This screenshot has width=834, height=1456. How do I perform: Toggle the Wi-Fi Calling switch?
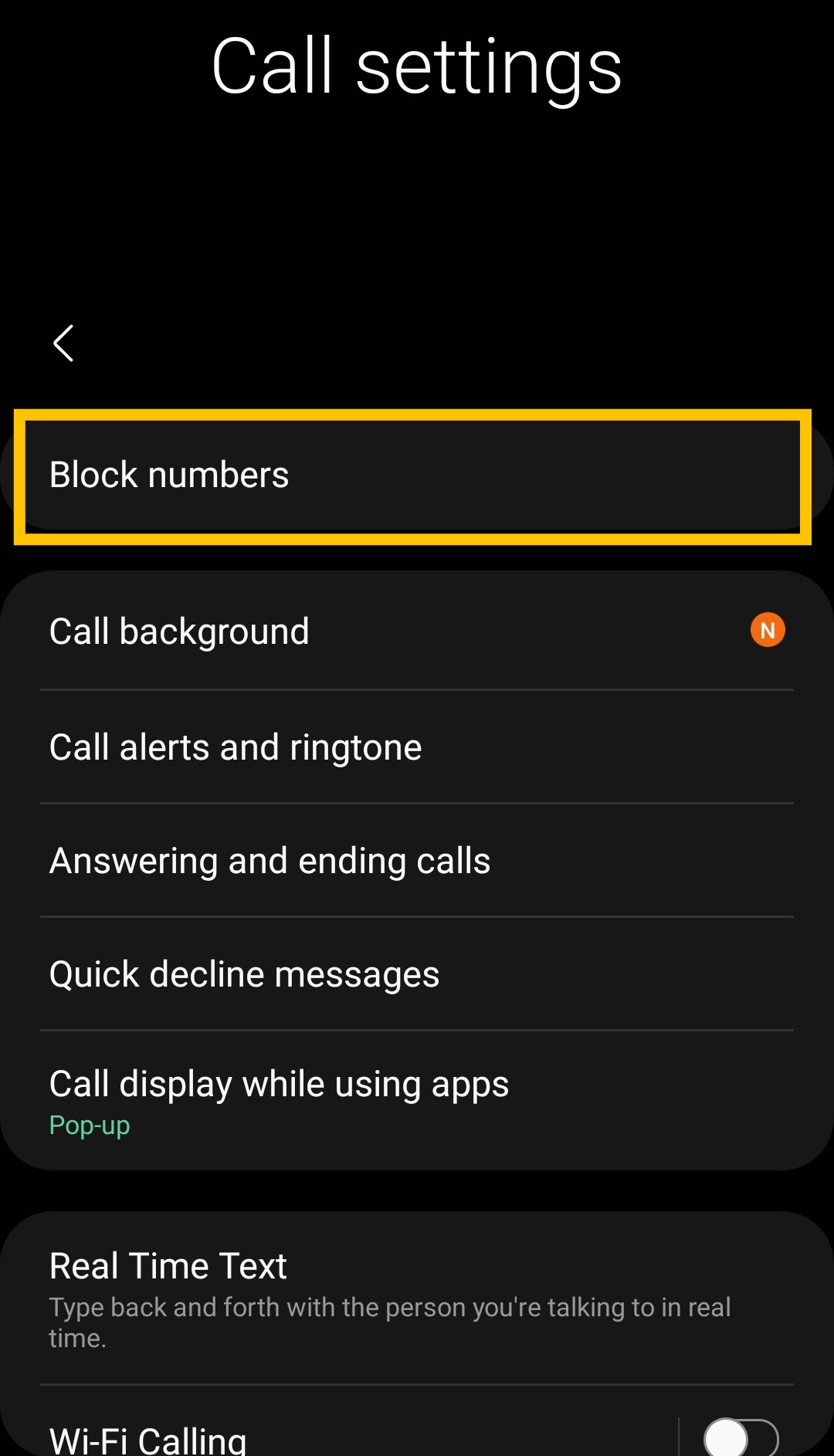(x=741, y=1437)
